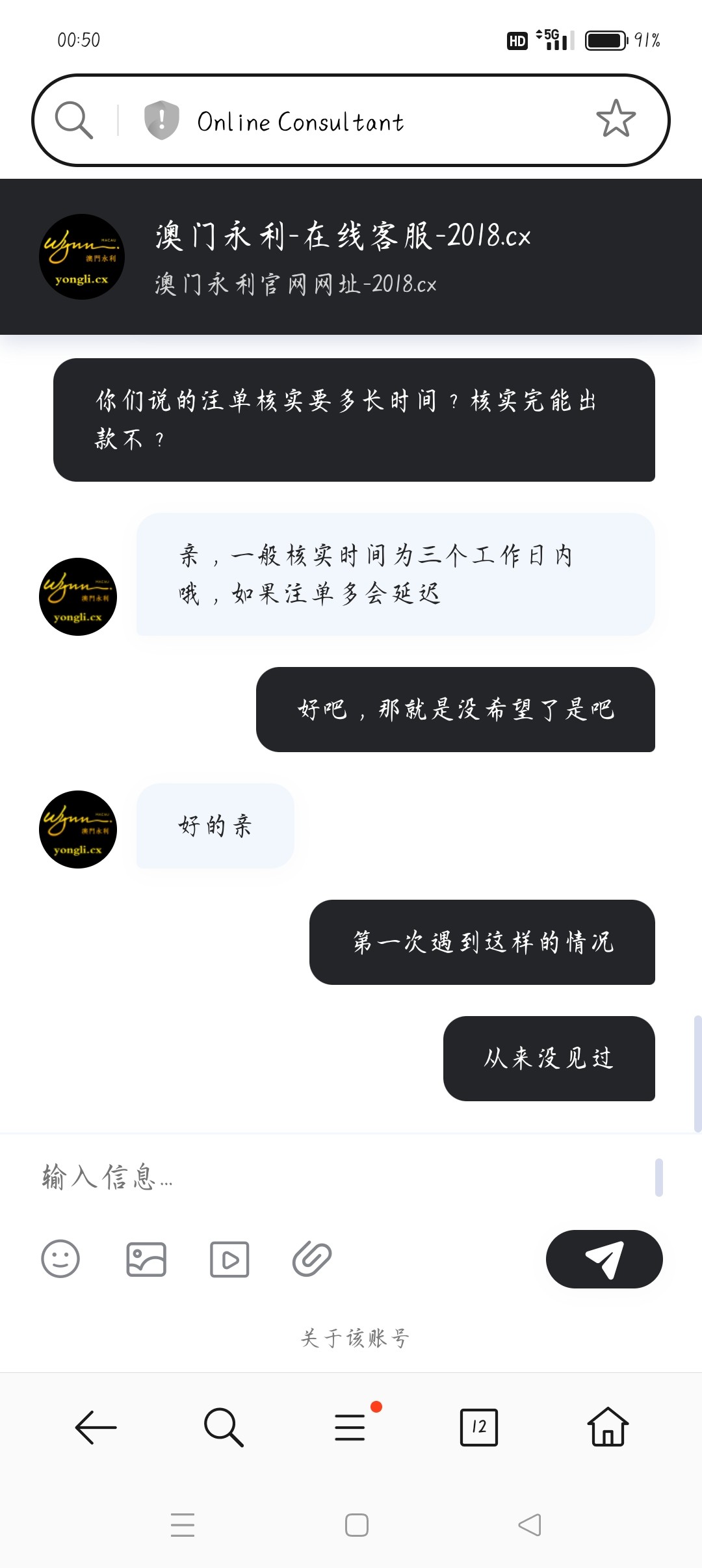
Task: Open the browser search from the bottom toolbar
Action: coord(223,1428)
